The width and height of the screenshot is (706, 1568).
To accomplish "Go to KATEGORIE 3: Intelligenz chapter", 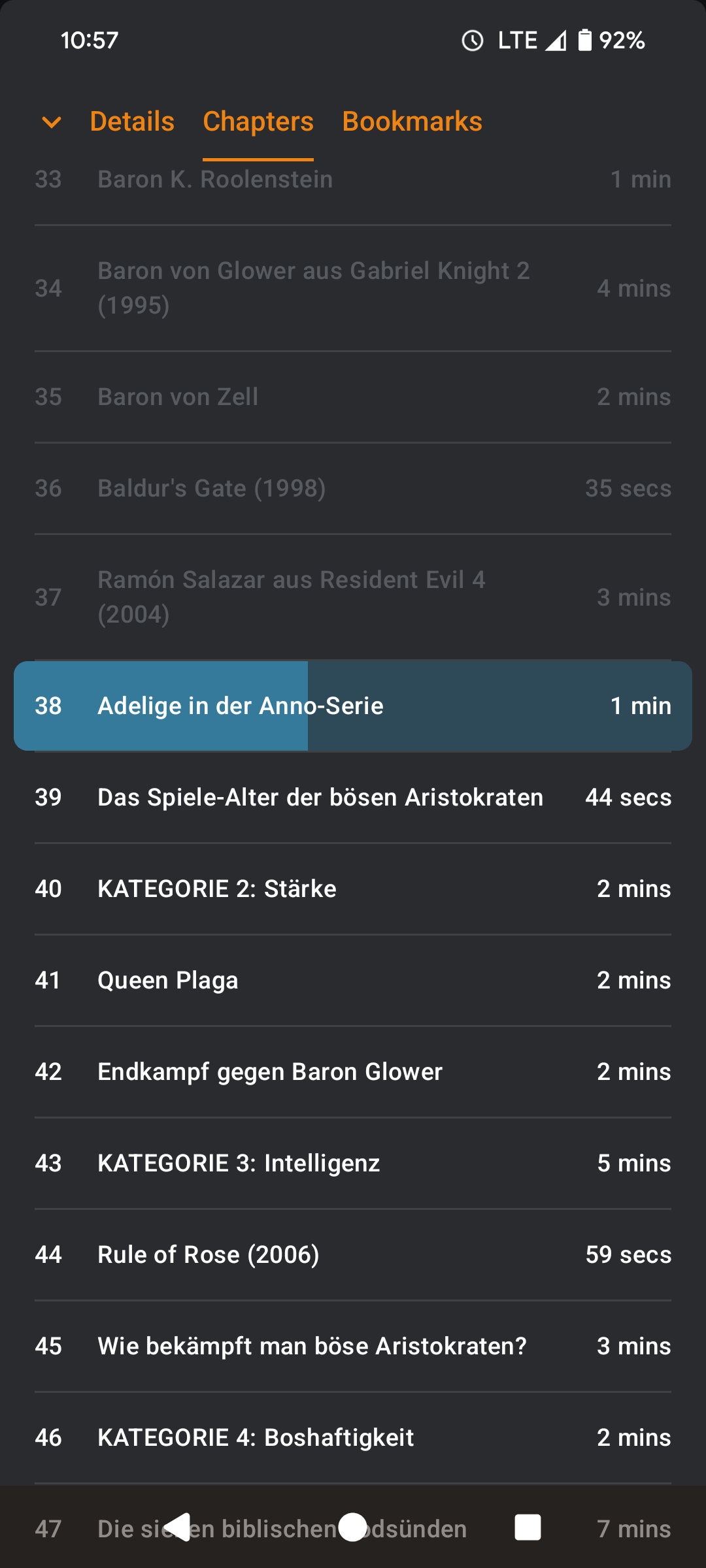I will click(x=353, y=1163).
